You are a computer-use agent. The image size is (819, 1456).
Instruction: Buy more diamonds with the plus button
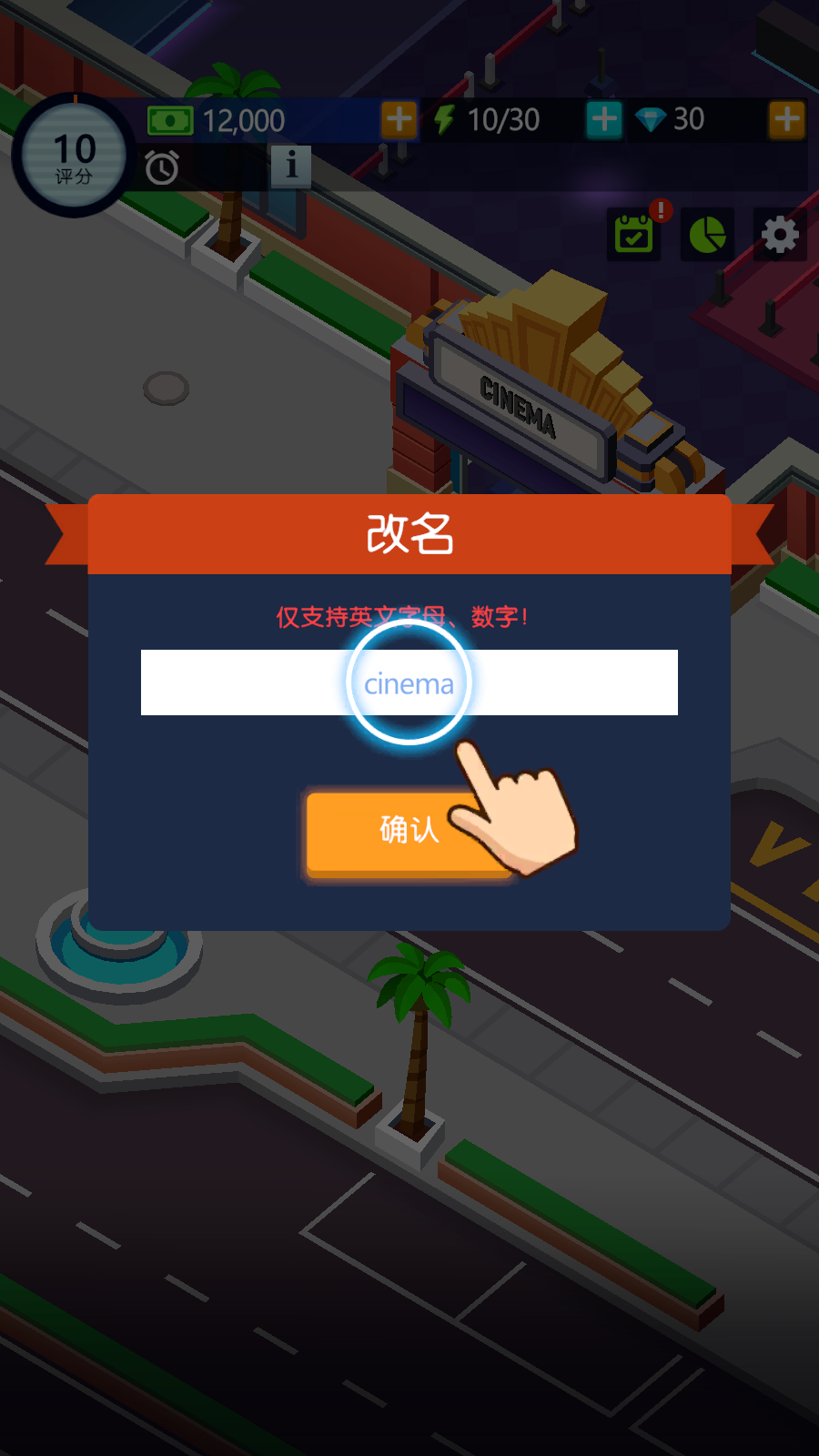click(x=787, y=119)
